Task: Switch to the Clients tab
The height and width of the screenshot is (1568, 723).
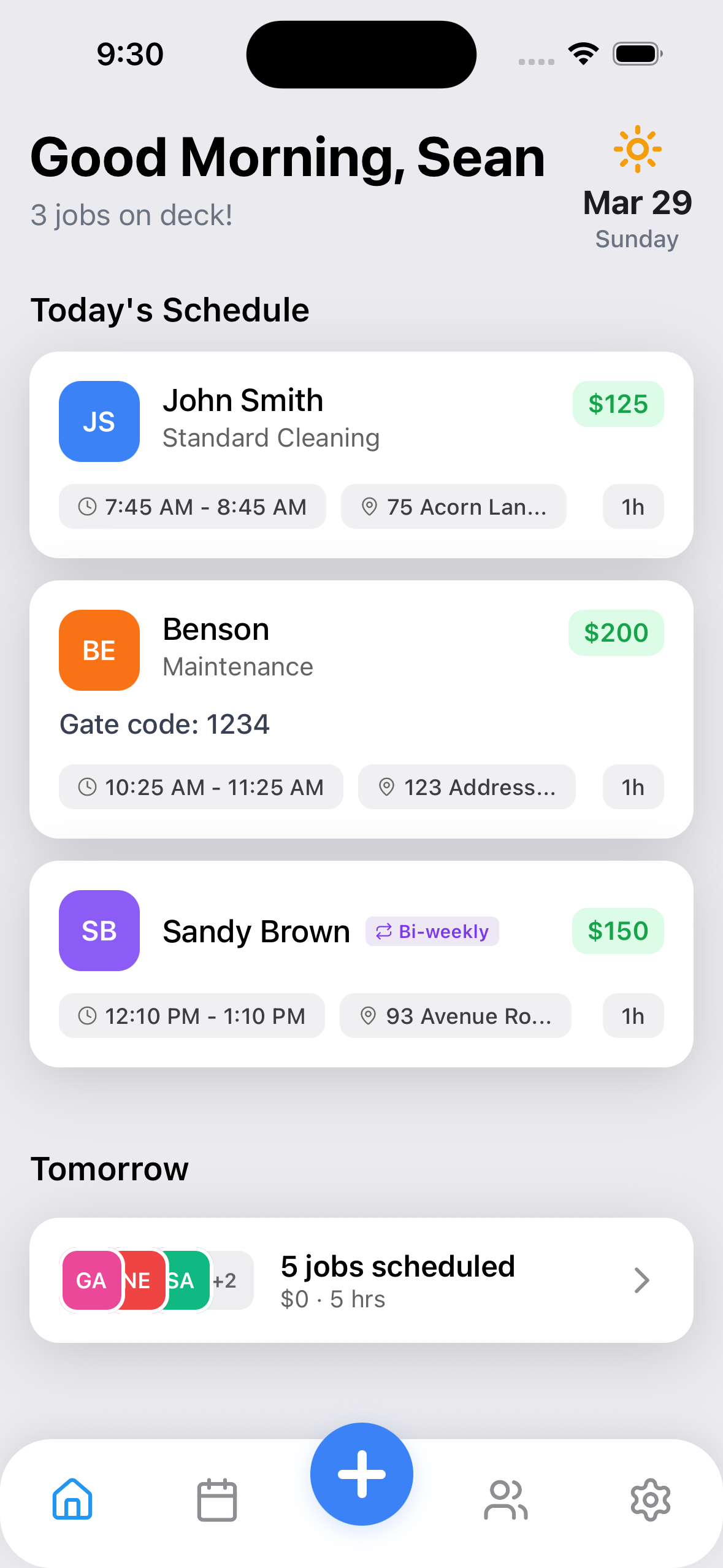Action: 505,1500
